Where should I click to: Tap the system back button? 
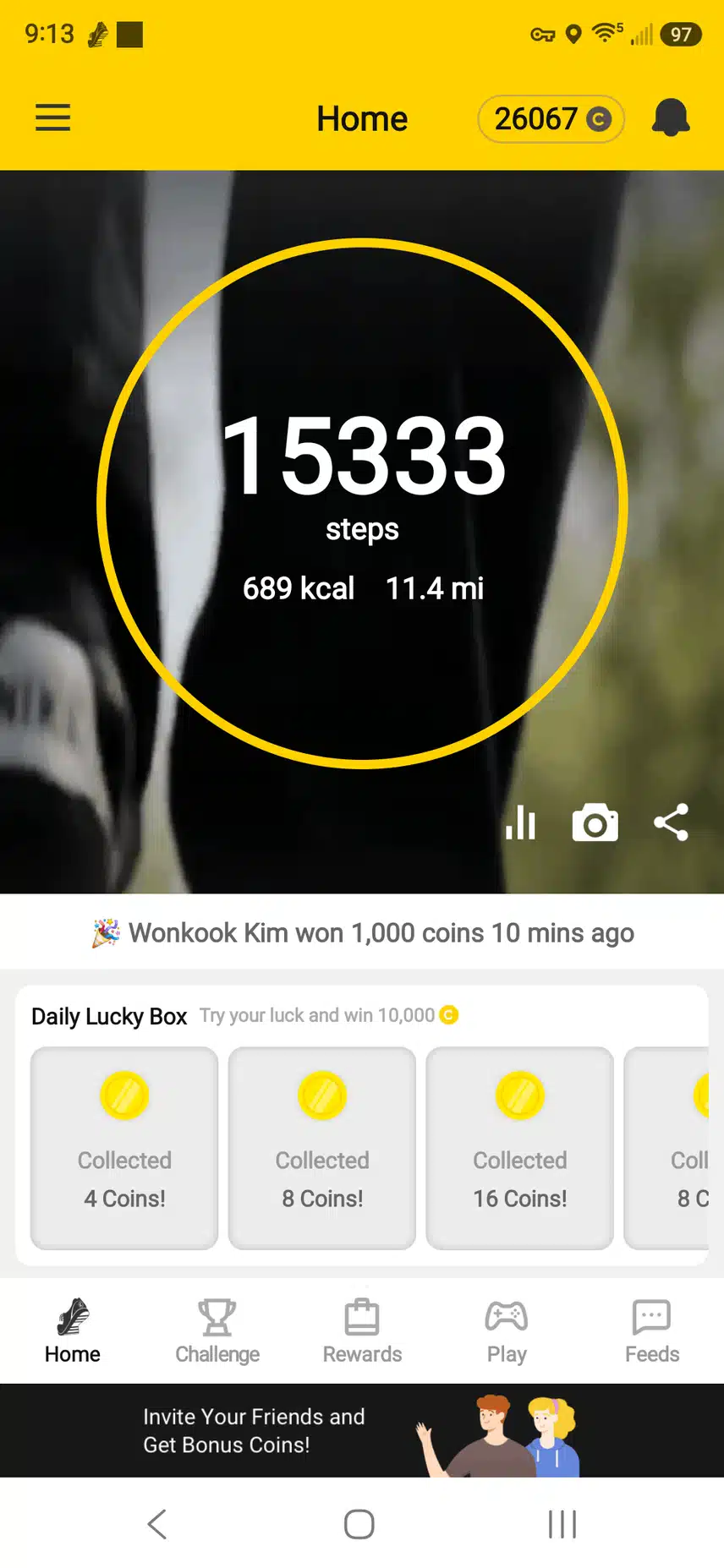point(157,1524)
